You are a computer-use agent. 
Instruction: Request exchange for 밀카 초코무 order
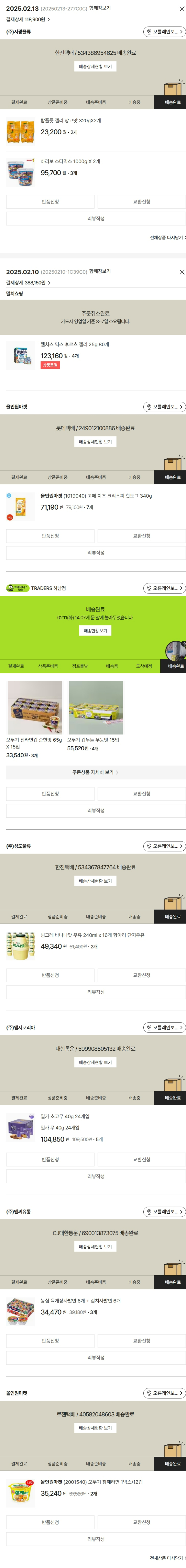[x=142, y=1160]
